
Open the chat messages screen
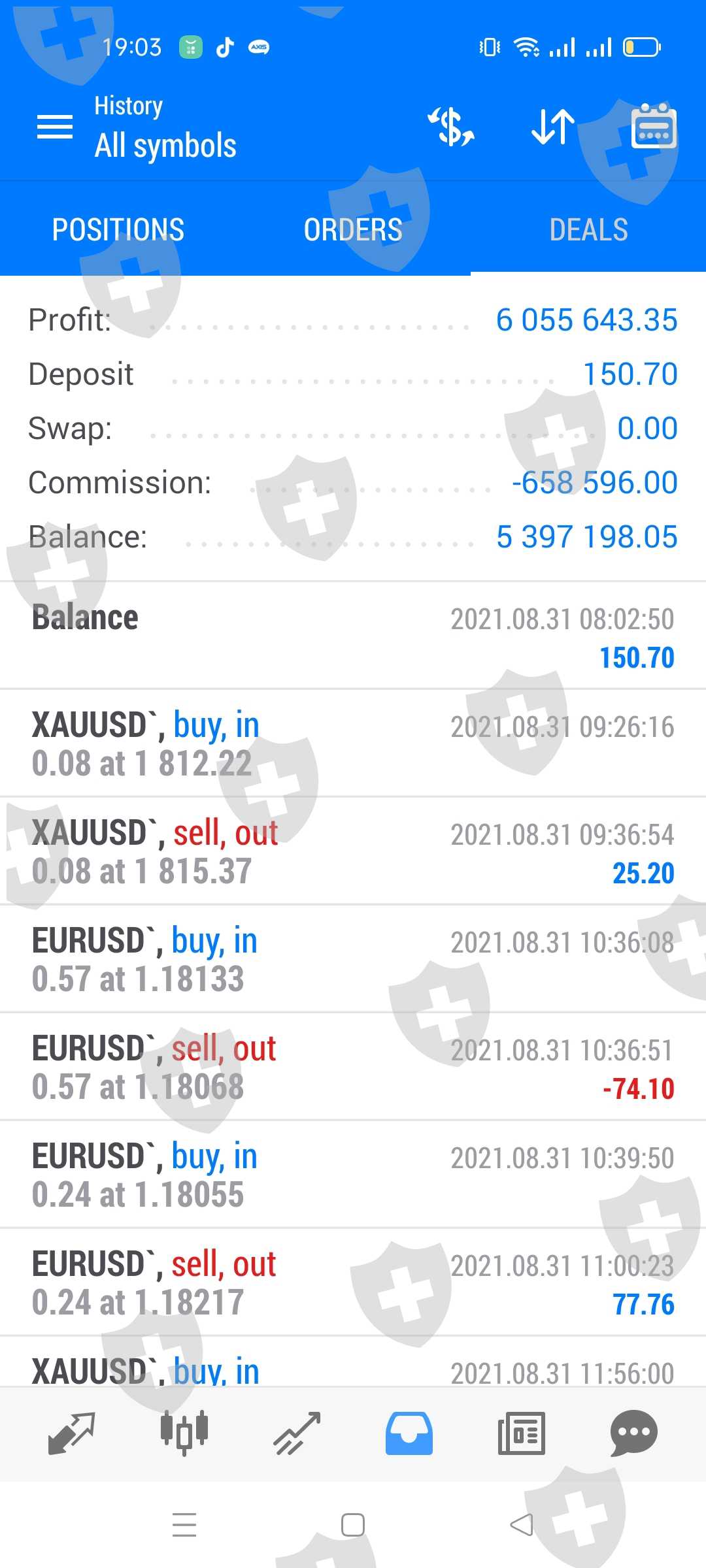pos(633,1433)
